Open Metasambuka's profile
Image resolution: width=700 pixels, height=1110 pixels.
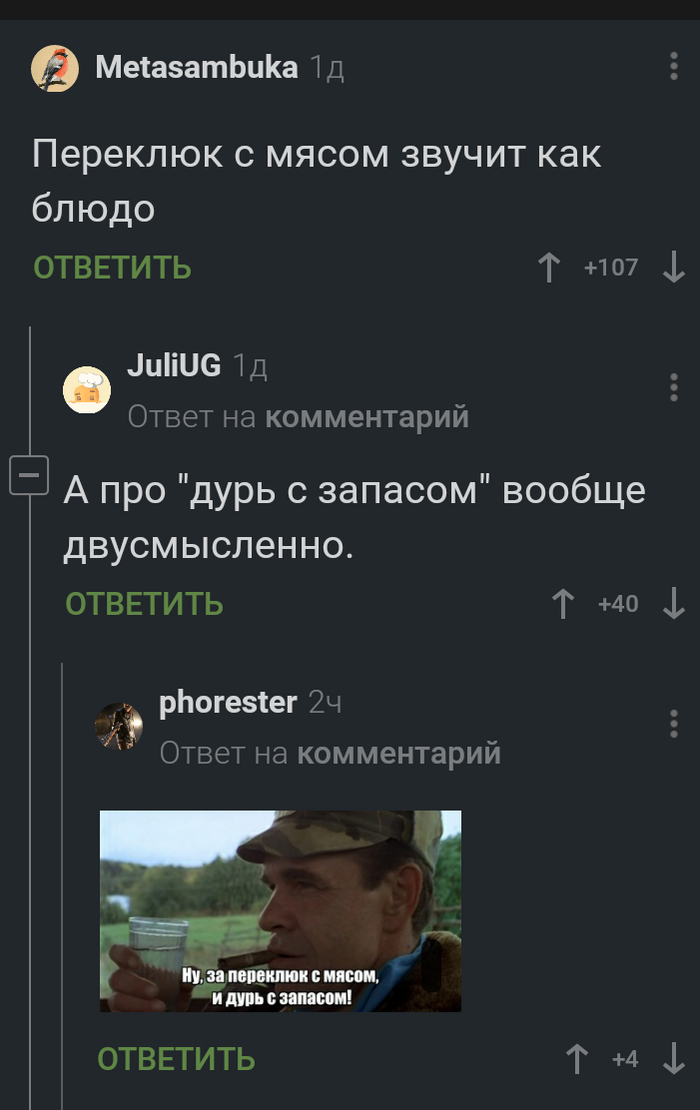196,67
